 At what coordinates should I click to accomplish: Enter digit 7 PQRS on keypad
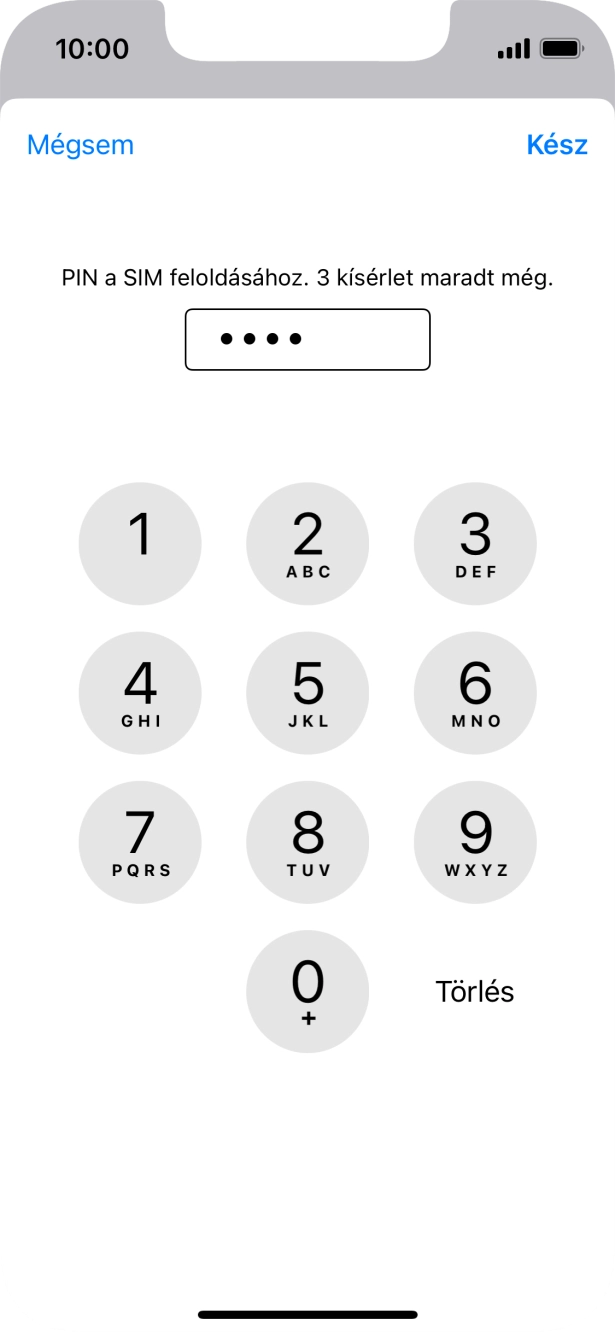pyautogui.click(x=140, y=841)
